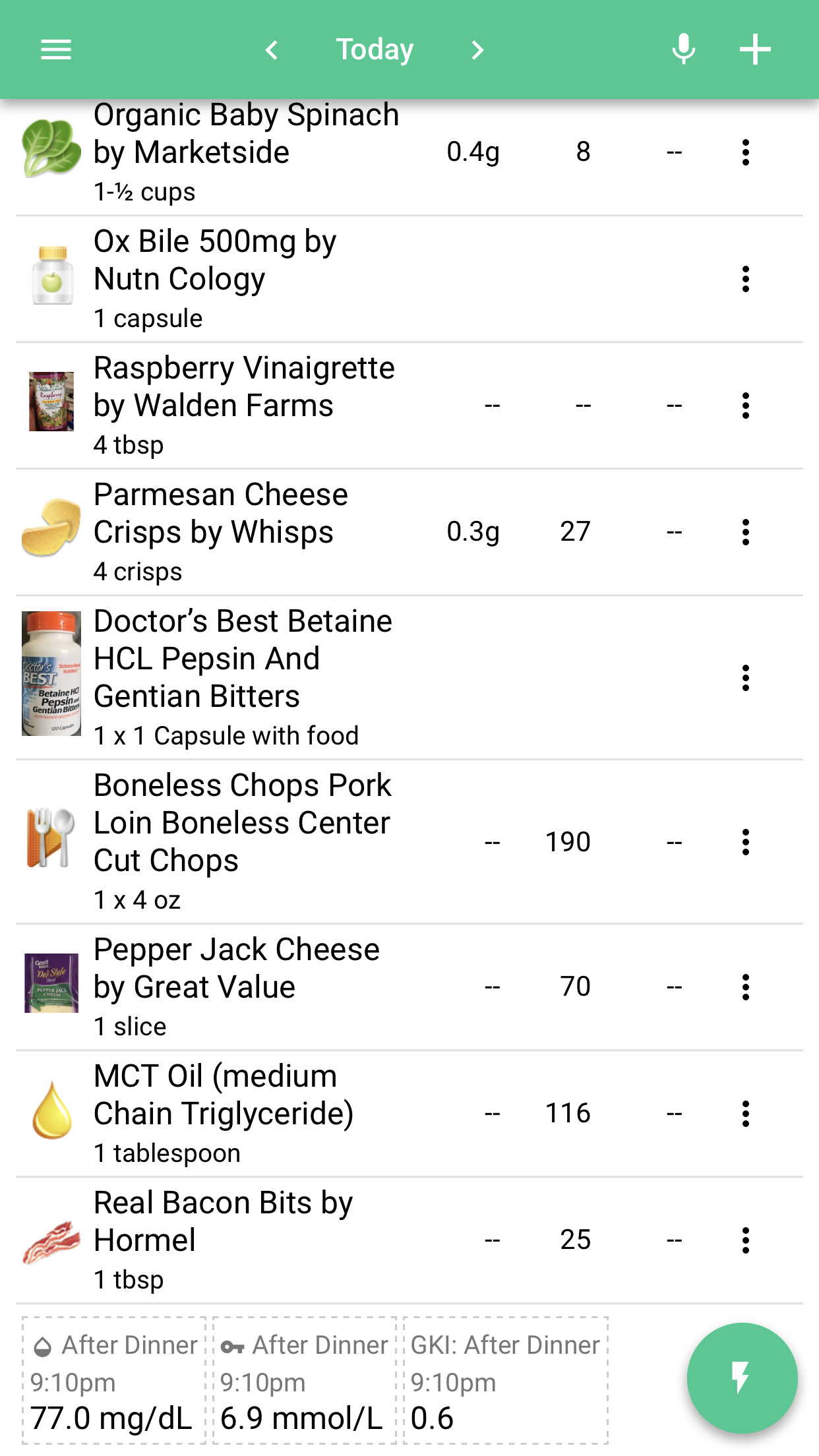Open the 6.9 mmol/L After Dinner reading
The height and width of the screenshot is (1456, 819).
[x=305, y=1381]
